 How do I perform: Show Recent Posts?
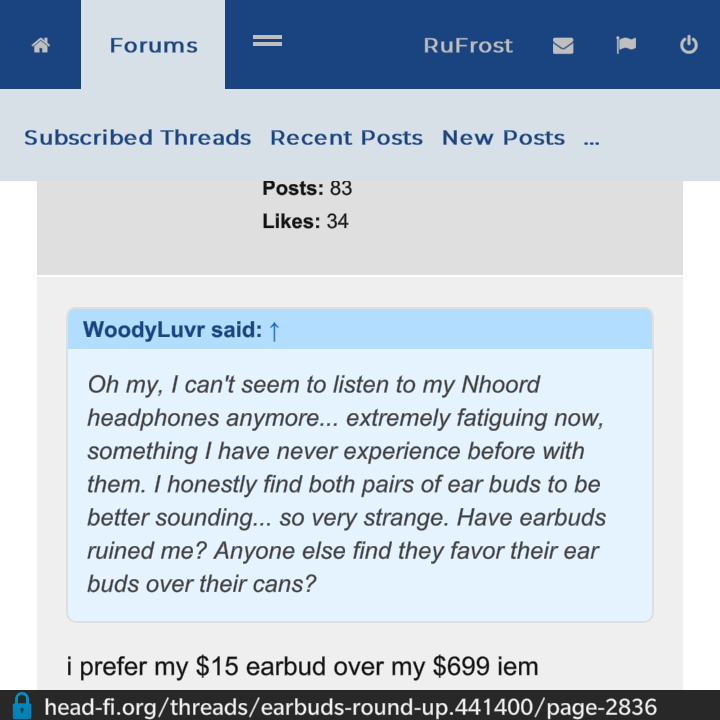coord(346,138)
